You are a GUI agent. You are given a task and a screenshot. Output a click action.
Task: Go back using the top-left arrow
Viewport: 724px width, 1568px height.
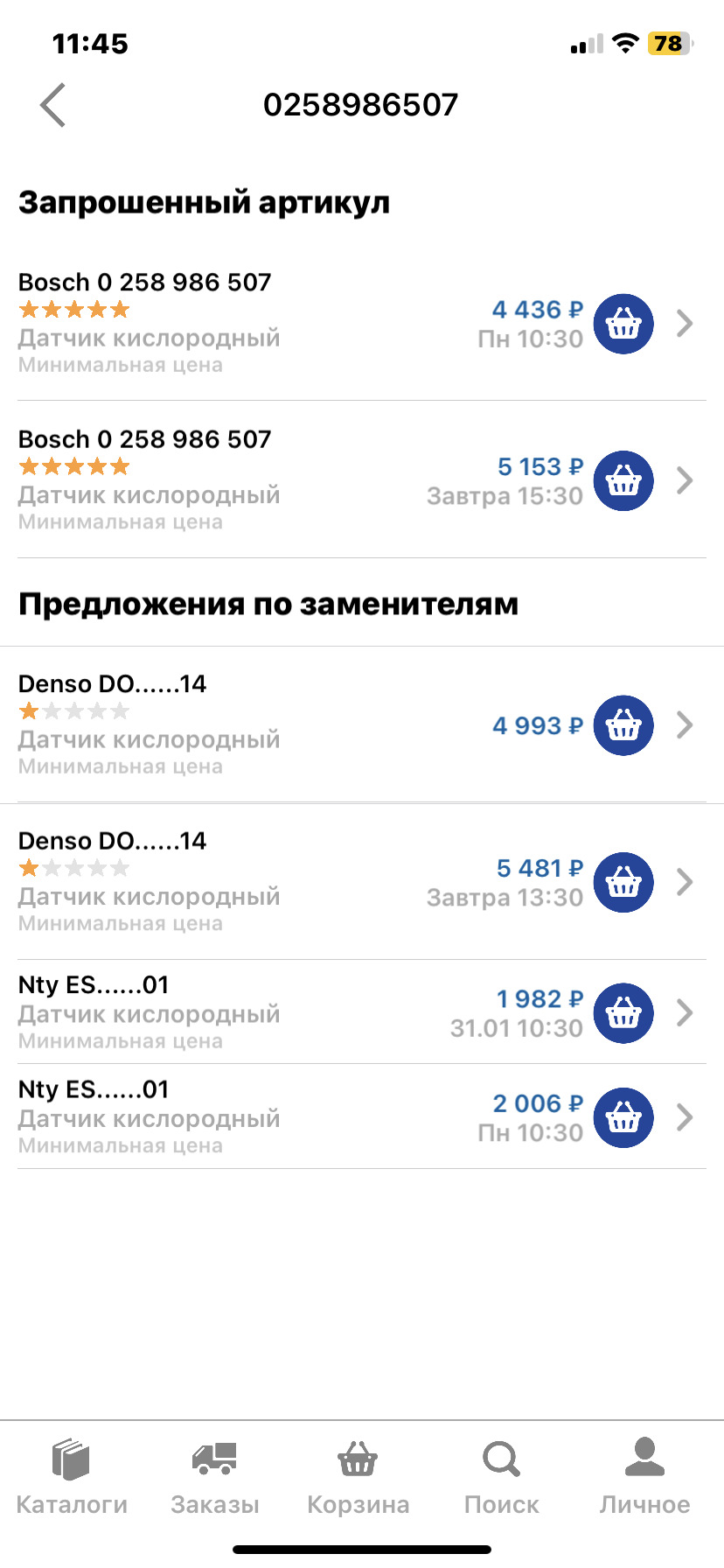[x=53, y=106]
